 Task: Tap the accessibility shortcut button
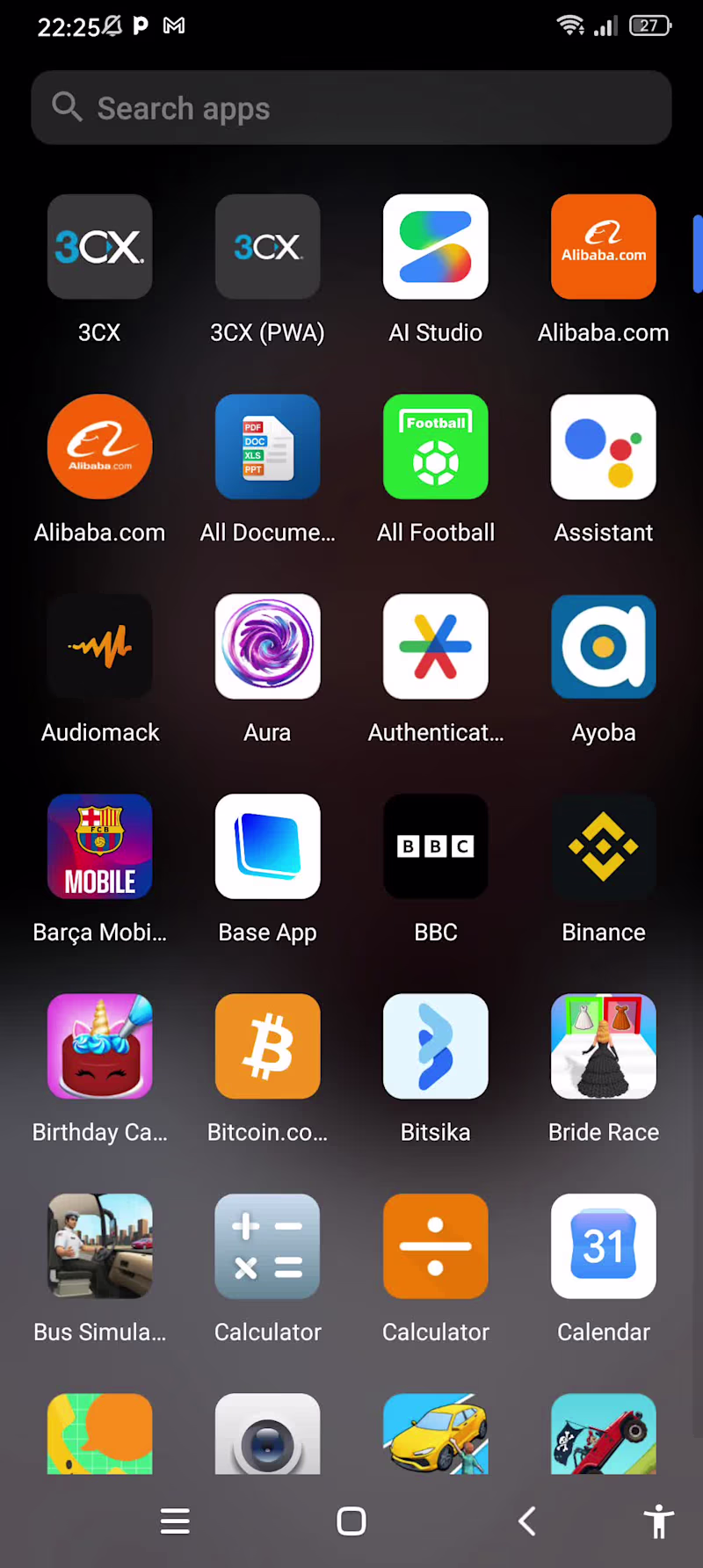pos(658,1521)
